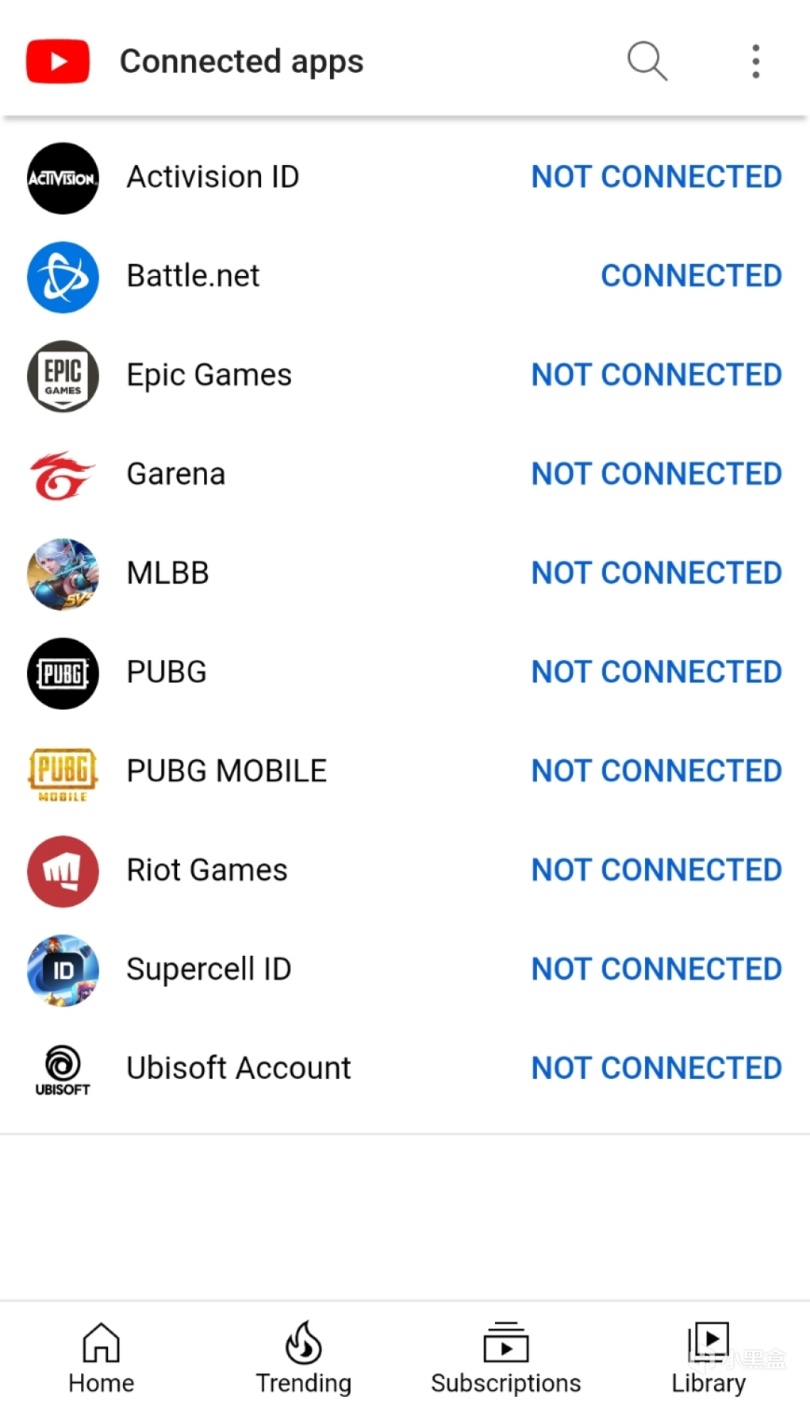Connect the Activision ID account
Viewport: 810px width, 1406px height.
(x=656, y=177)
